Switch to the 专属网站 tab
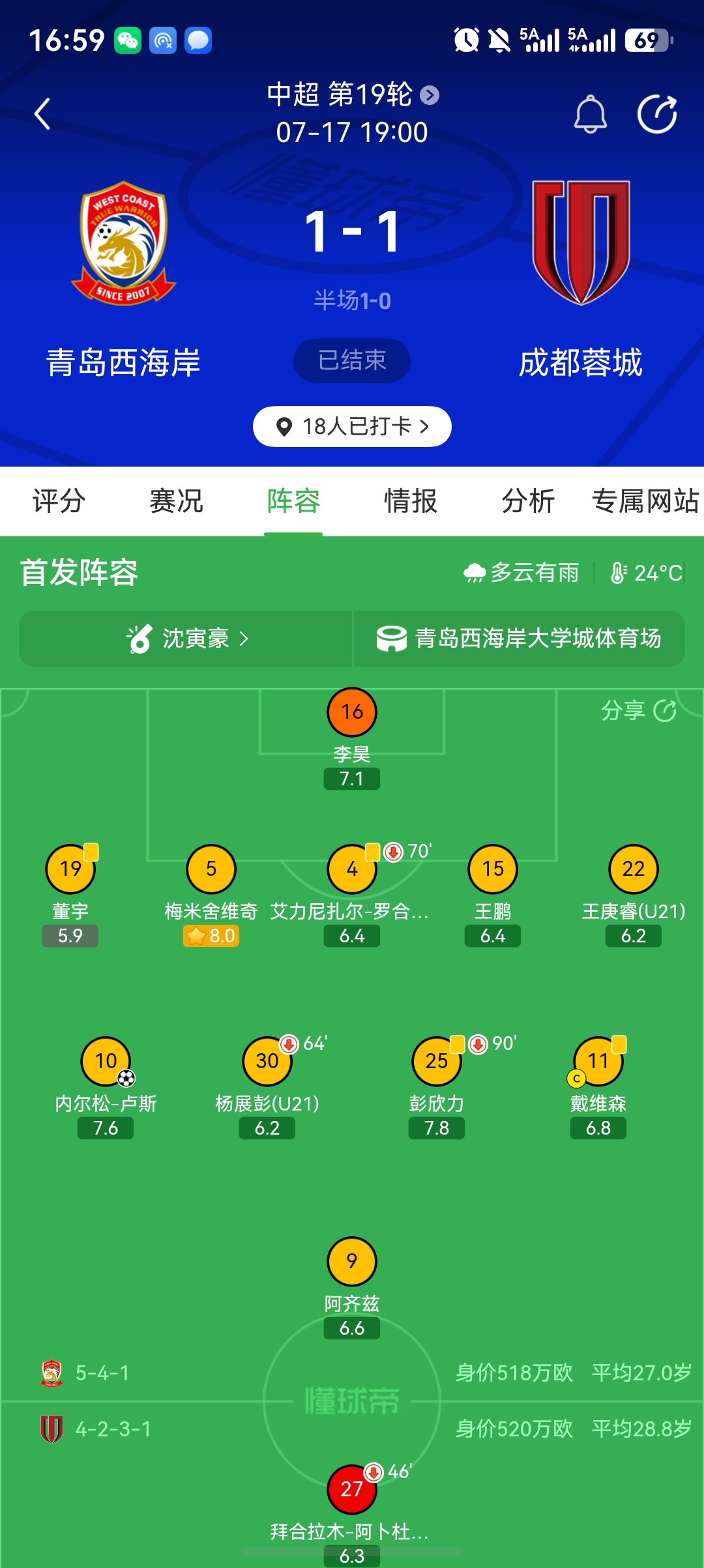This screenshot has width=704, height=1568. point(645,501)
